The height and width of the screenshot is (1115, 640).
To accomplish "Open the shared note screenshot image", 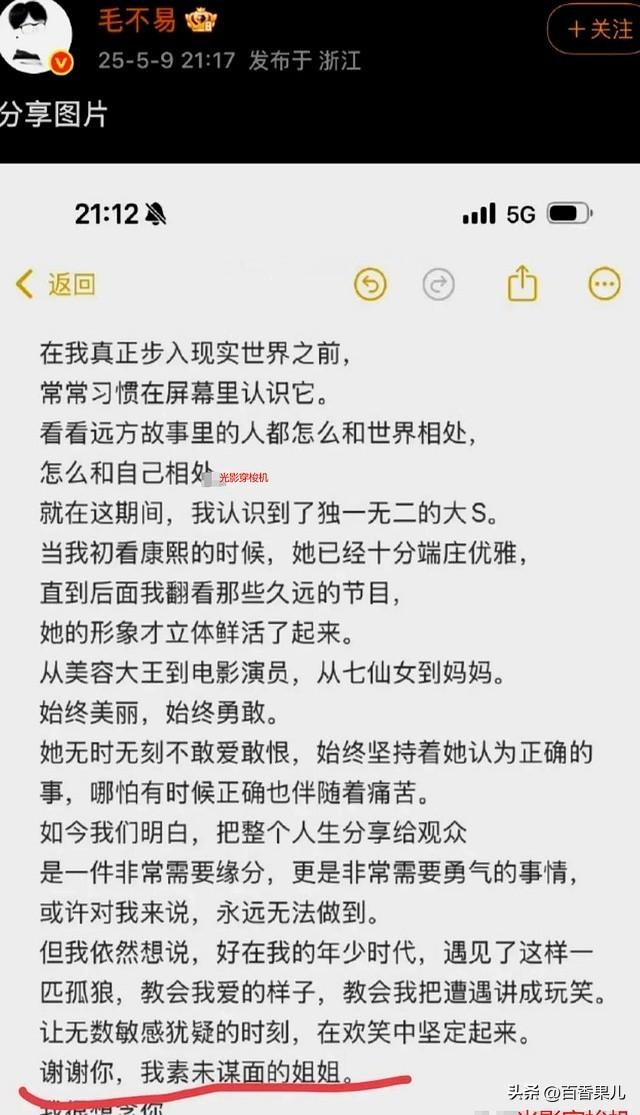I will [x=320, y=639].
